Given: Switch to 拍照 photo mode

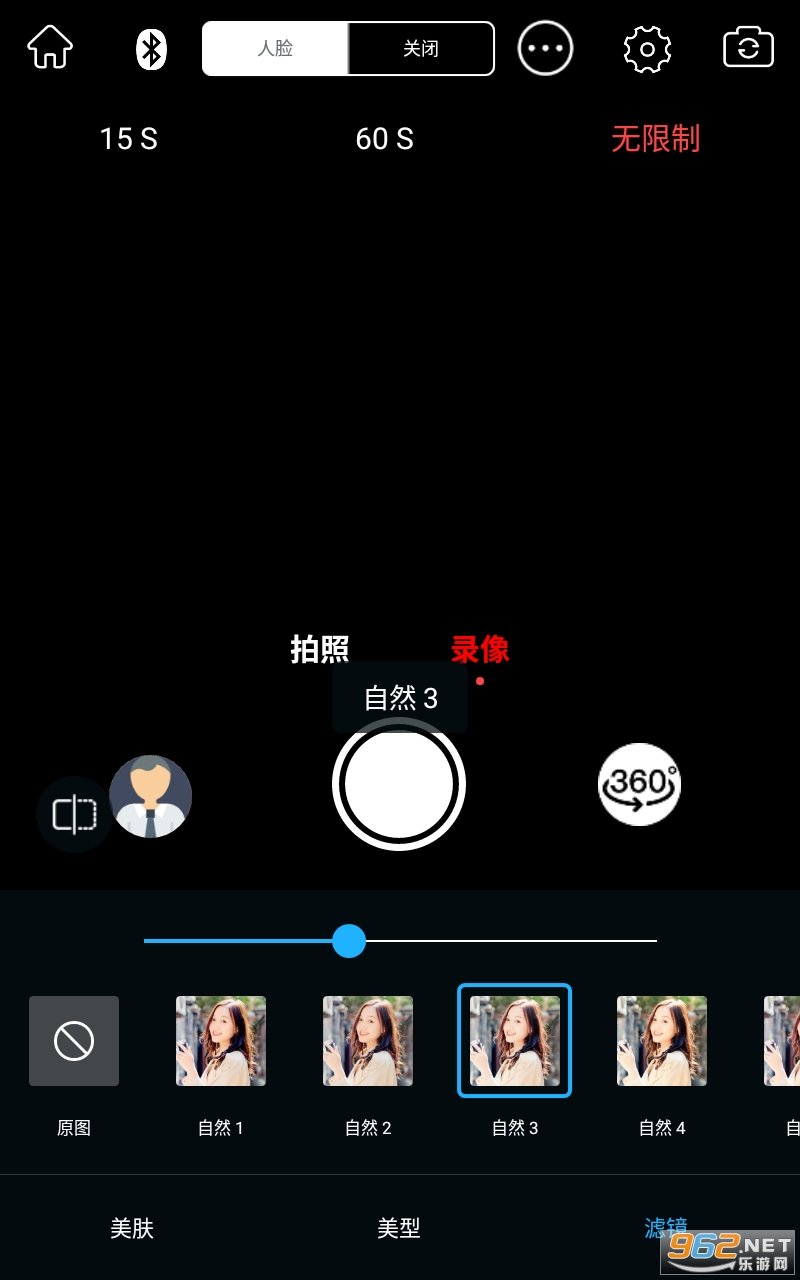Looking at the screenshot, I should 320,649.
